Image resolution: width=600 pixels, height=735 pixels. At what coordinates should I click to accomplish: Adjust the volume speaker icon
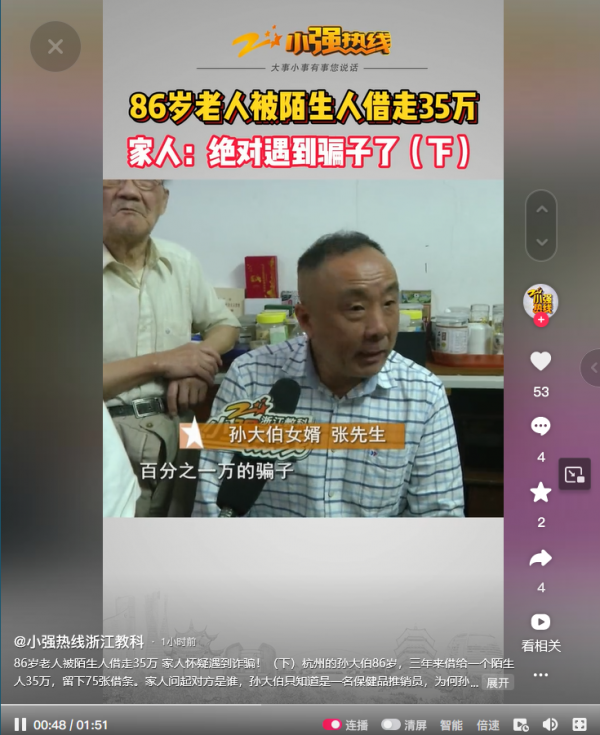549,724
